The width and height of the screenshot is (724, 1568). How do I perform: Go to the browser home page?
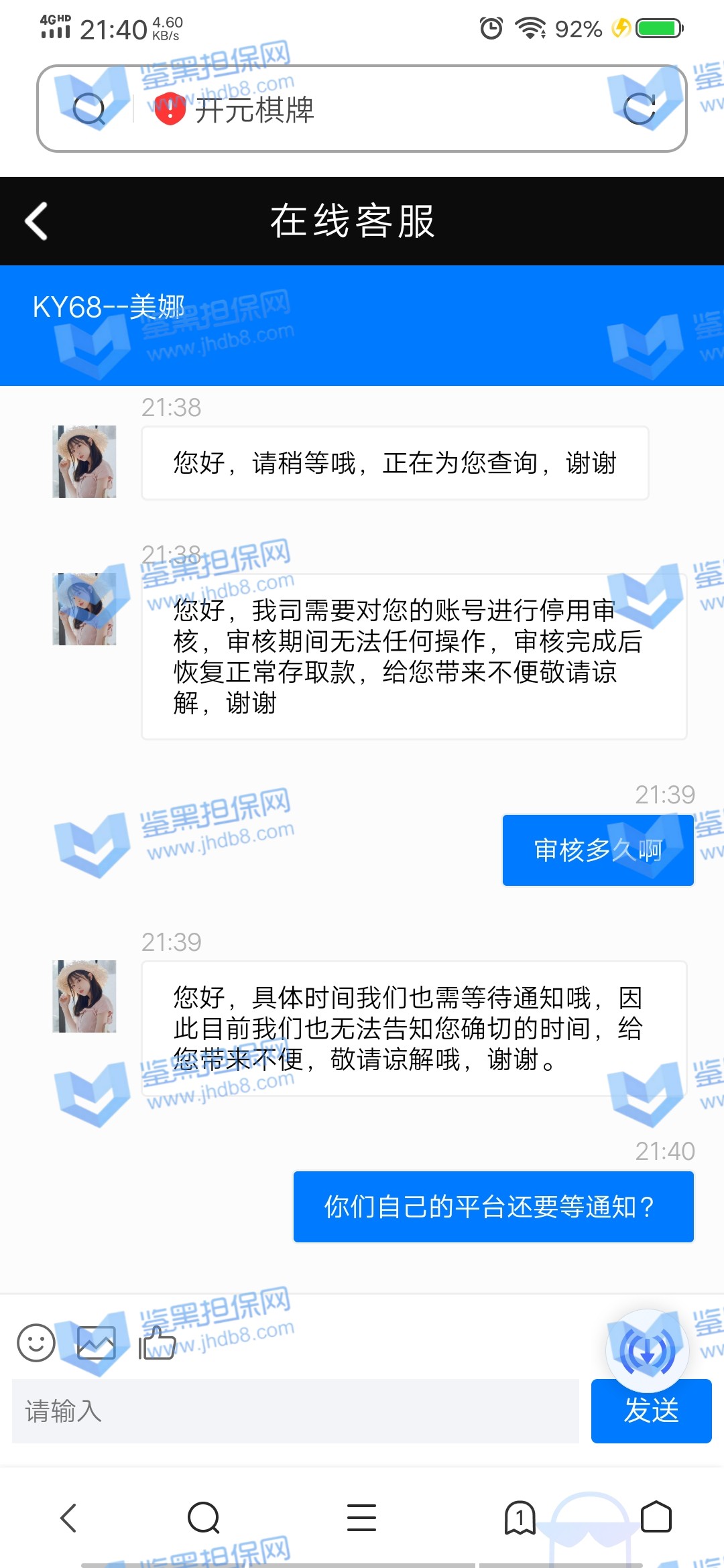[656, 1518]
